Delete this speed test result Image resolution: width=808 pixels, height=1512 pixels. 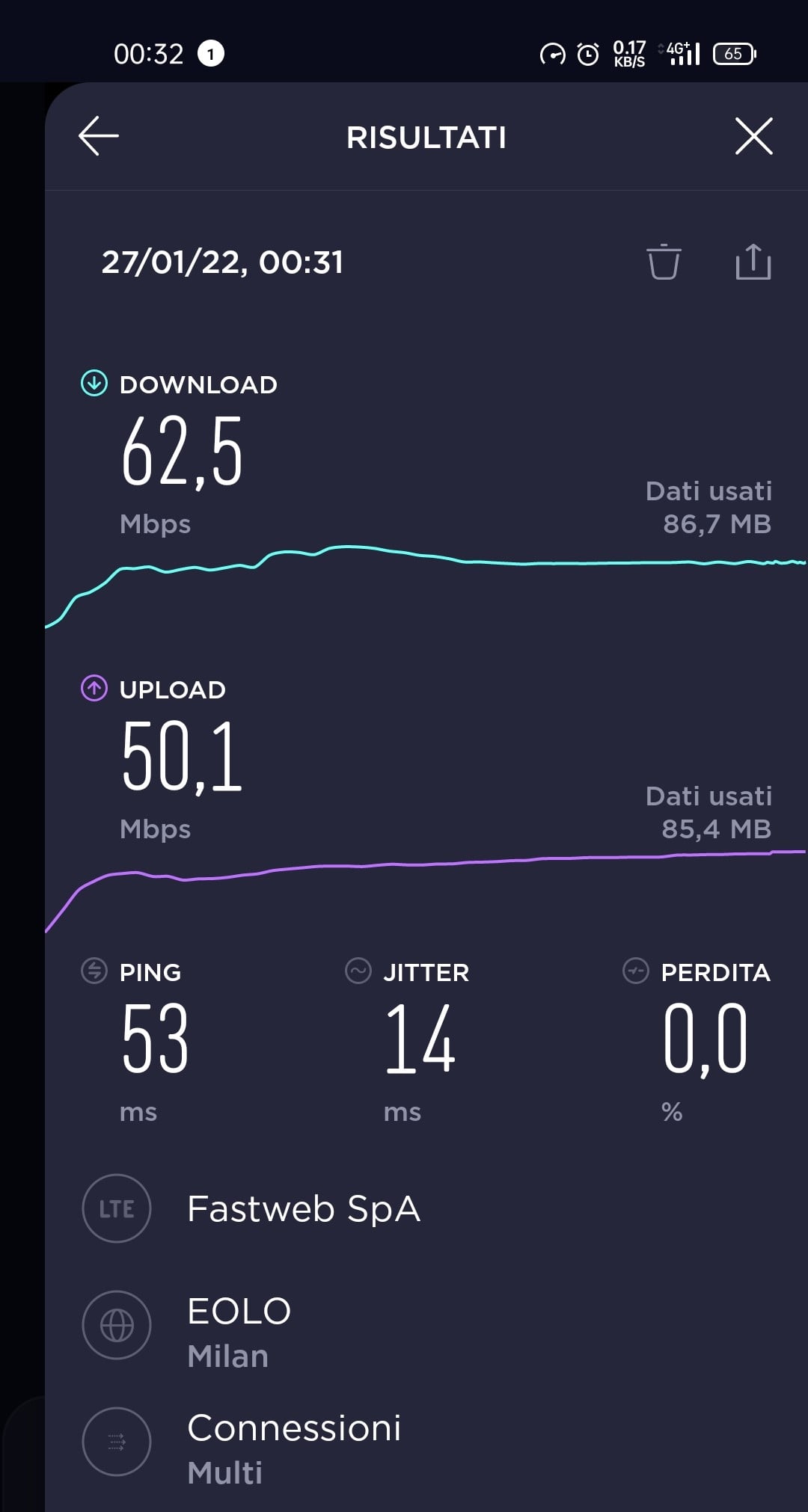click(664, 262)
